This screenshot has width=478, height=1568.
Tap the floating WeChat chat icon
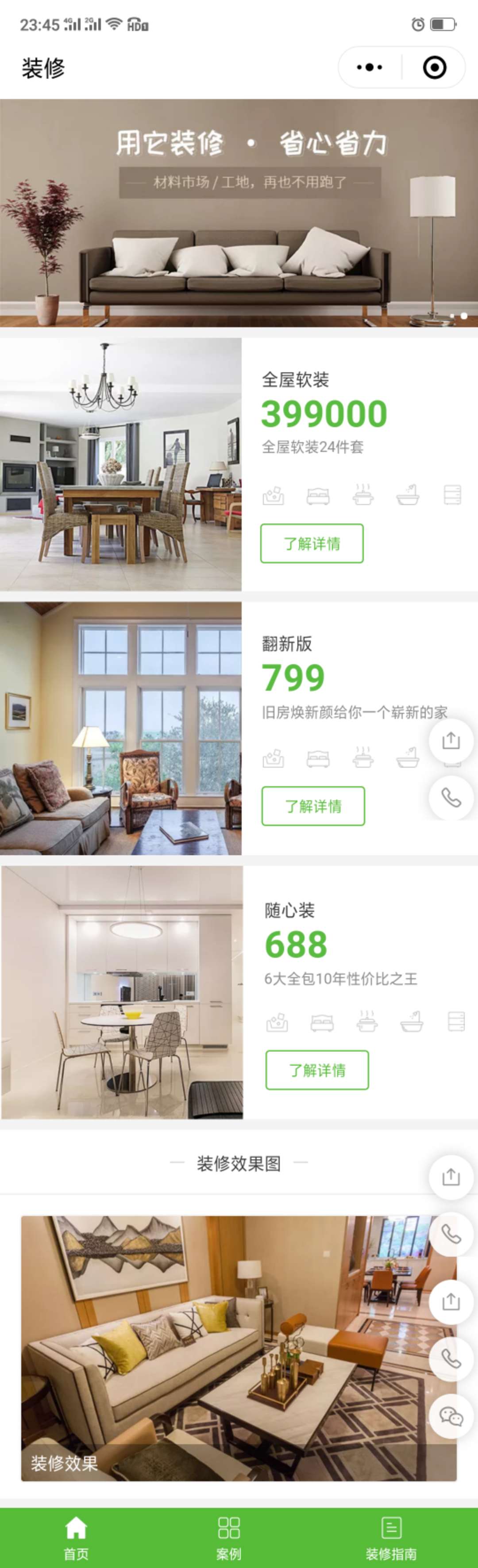(x=451, y=1416)
